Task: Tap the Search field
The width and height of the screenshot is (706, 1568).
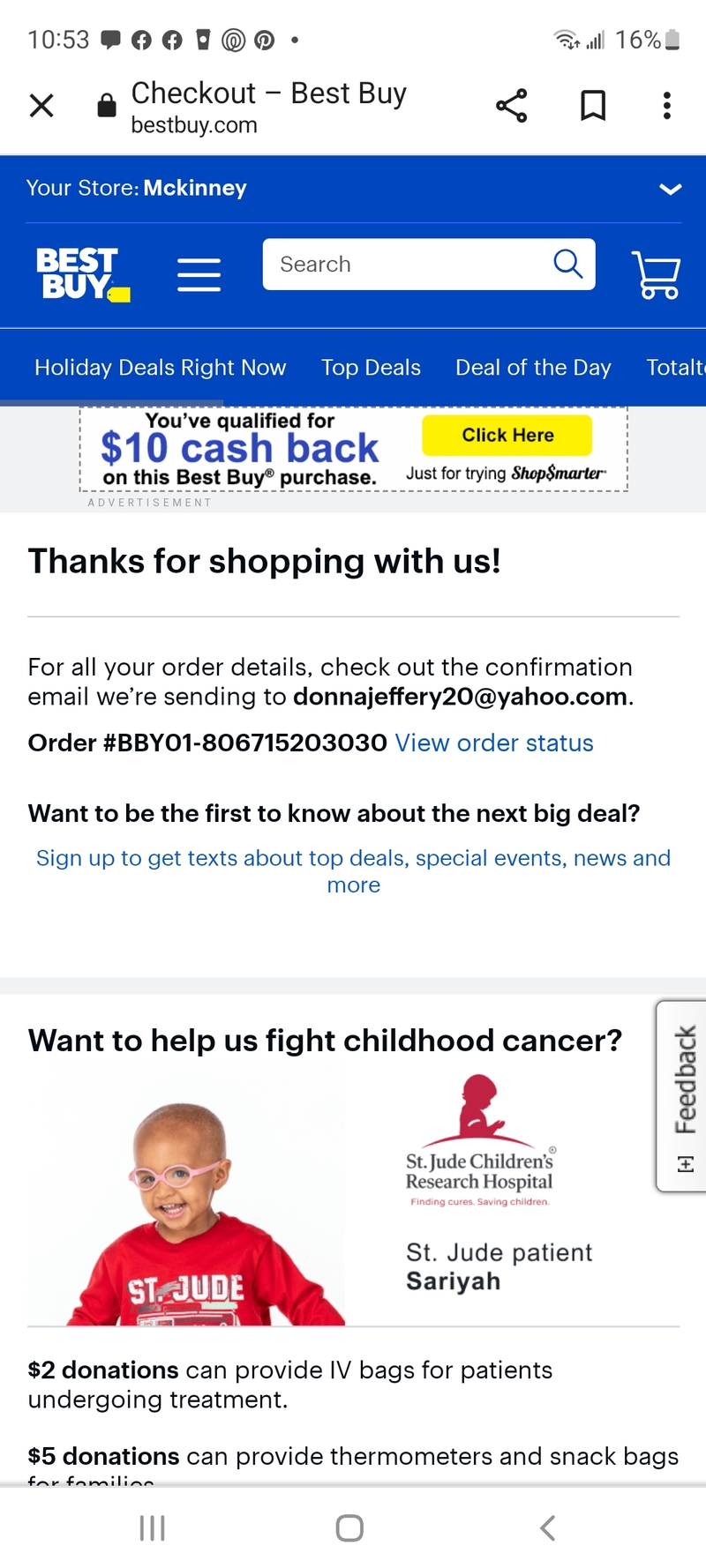Action: pyautogui.click(x=406, y=265)
